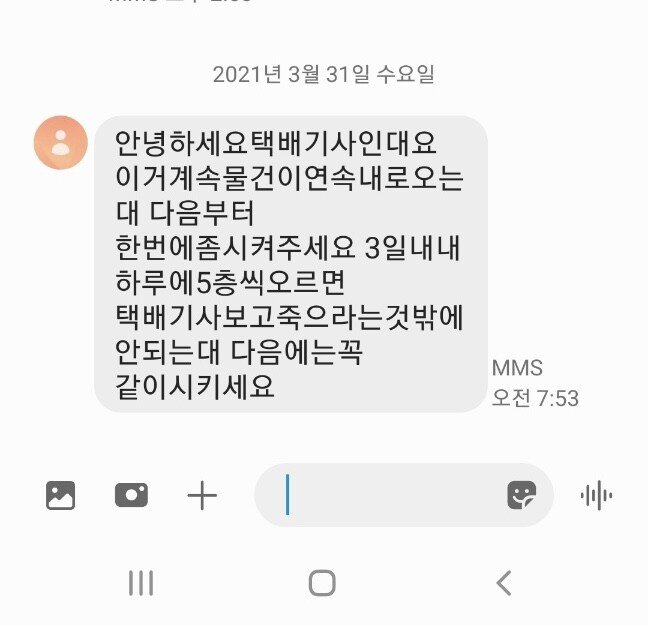Open the plus attachment menu
The image size is (648, 625).
[202, 495]
